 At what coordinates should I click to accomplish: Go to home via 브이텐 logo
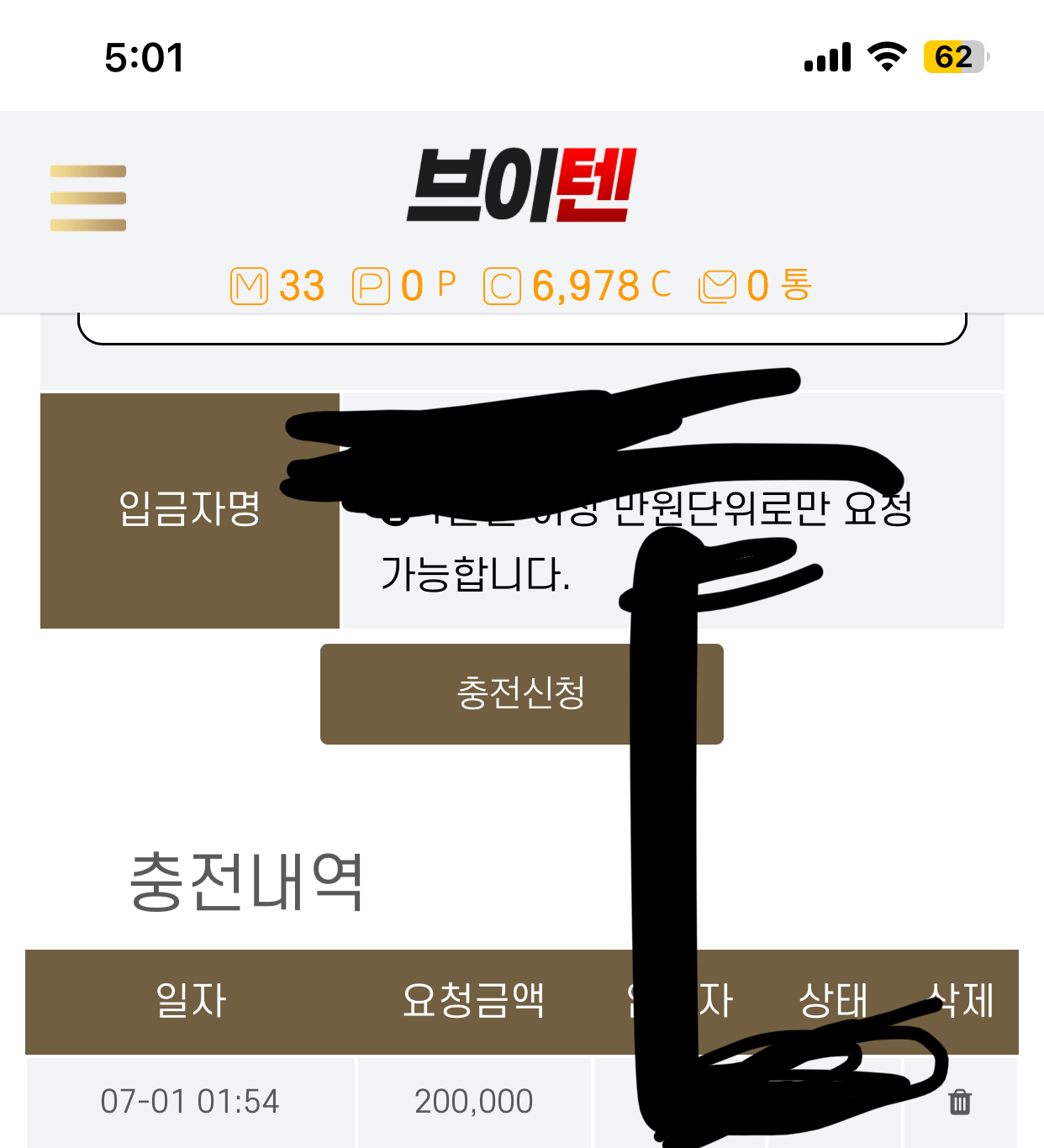(522, 186)
